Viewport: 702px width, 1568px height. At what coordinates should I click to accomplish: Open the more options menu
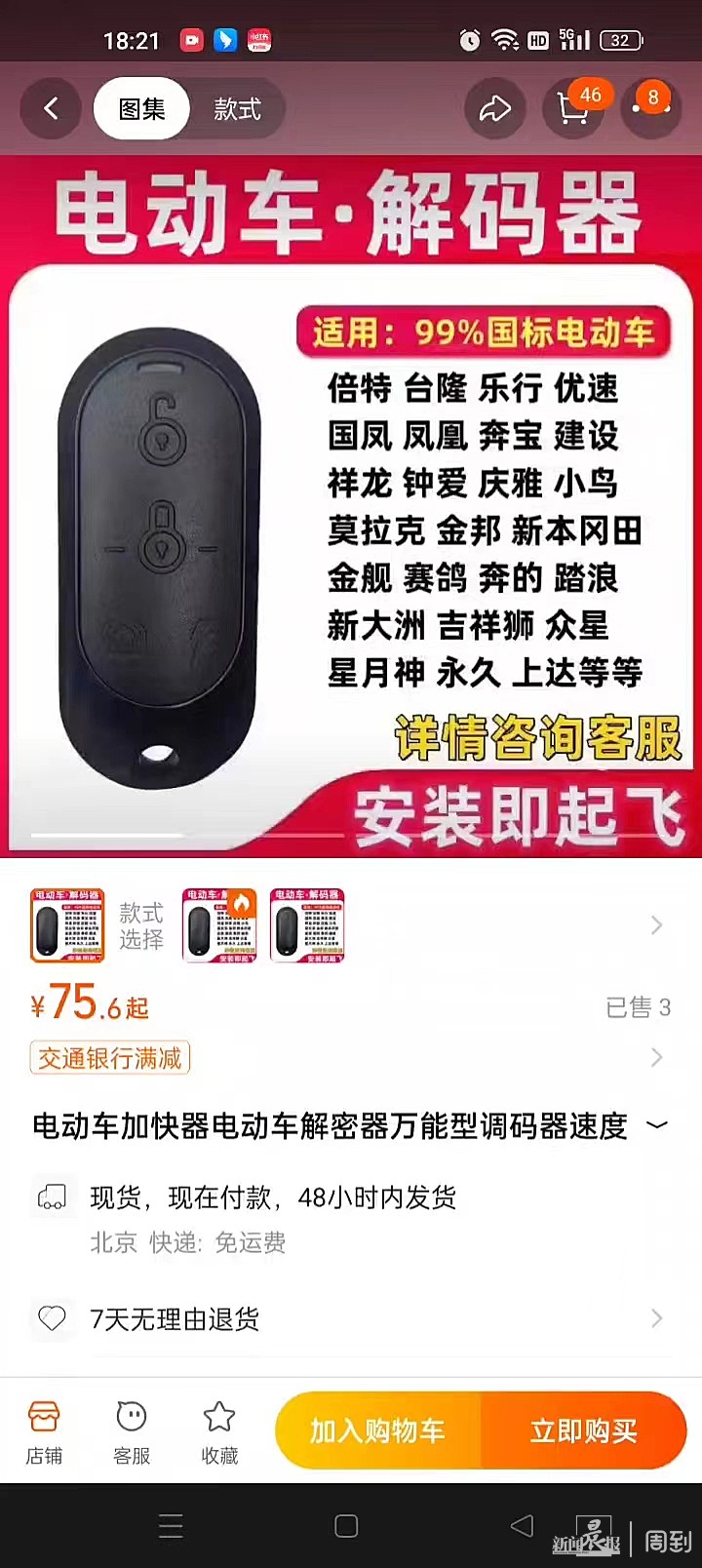click(x=650, y=108)
